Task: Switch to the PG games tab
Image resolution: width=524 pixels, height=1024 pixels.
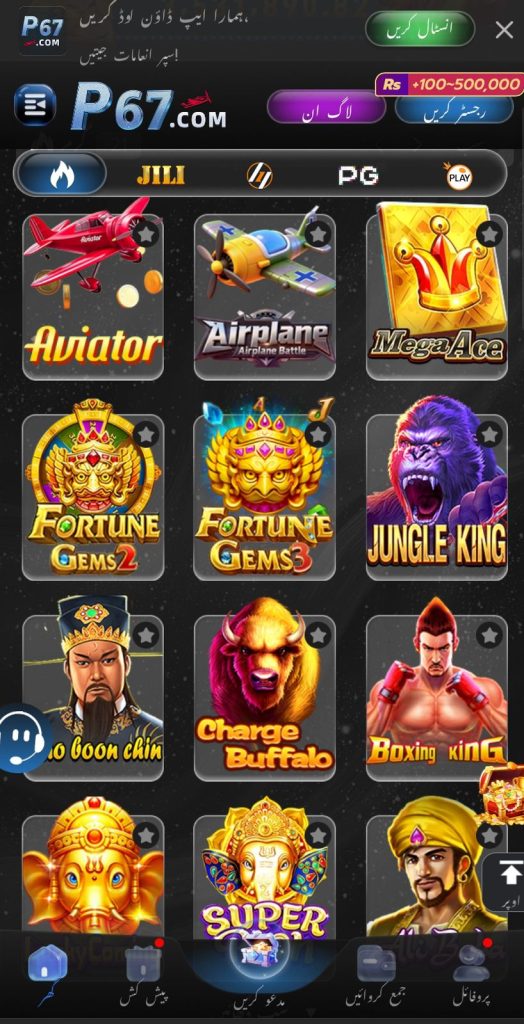Action: (x=357, y=175)
